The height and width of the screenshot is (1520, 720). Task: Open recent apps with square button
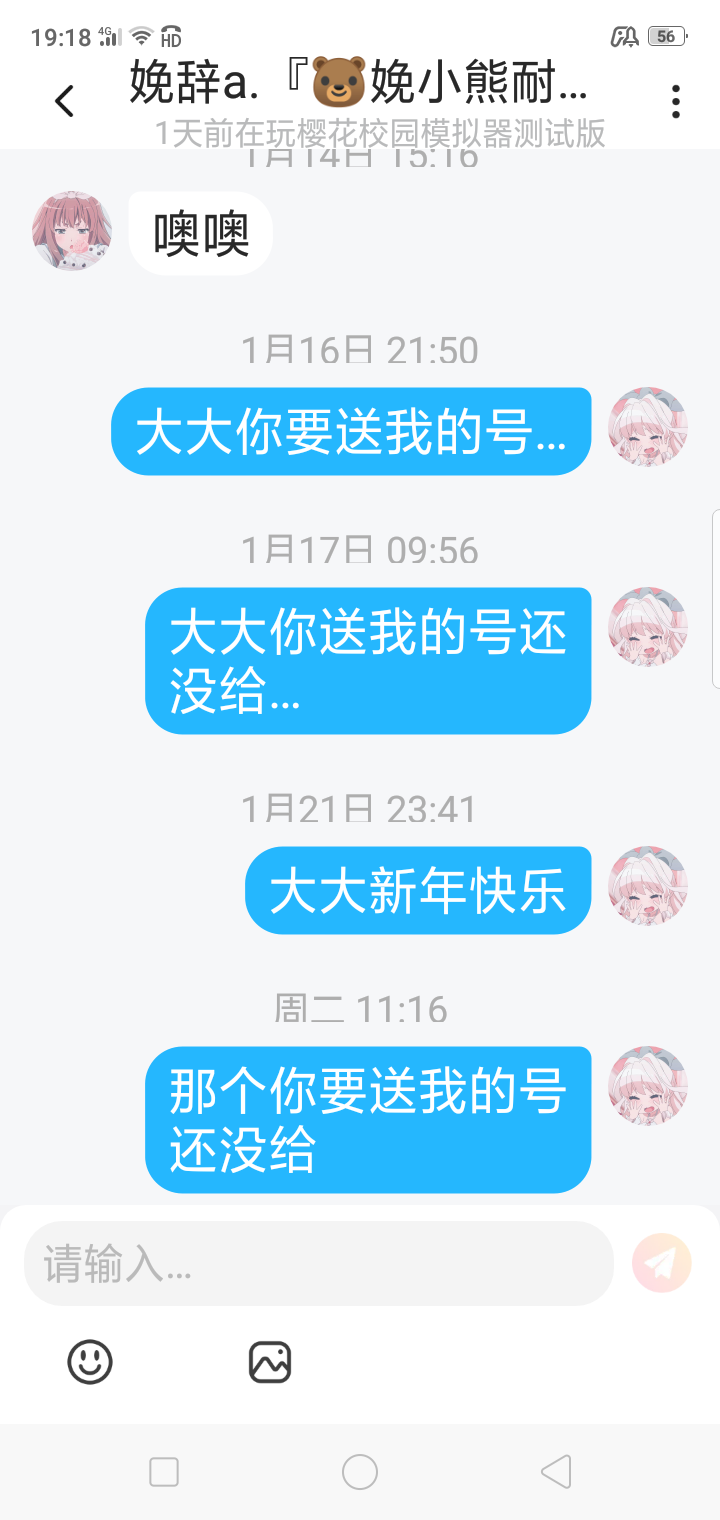(164, 1472)
